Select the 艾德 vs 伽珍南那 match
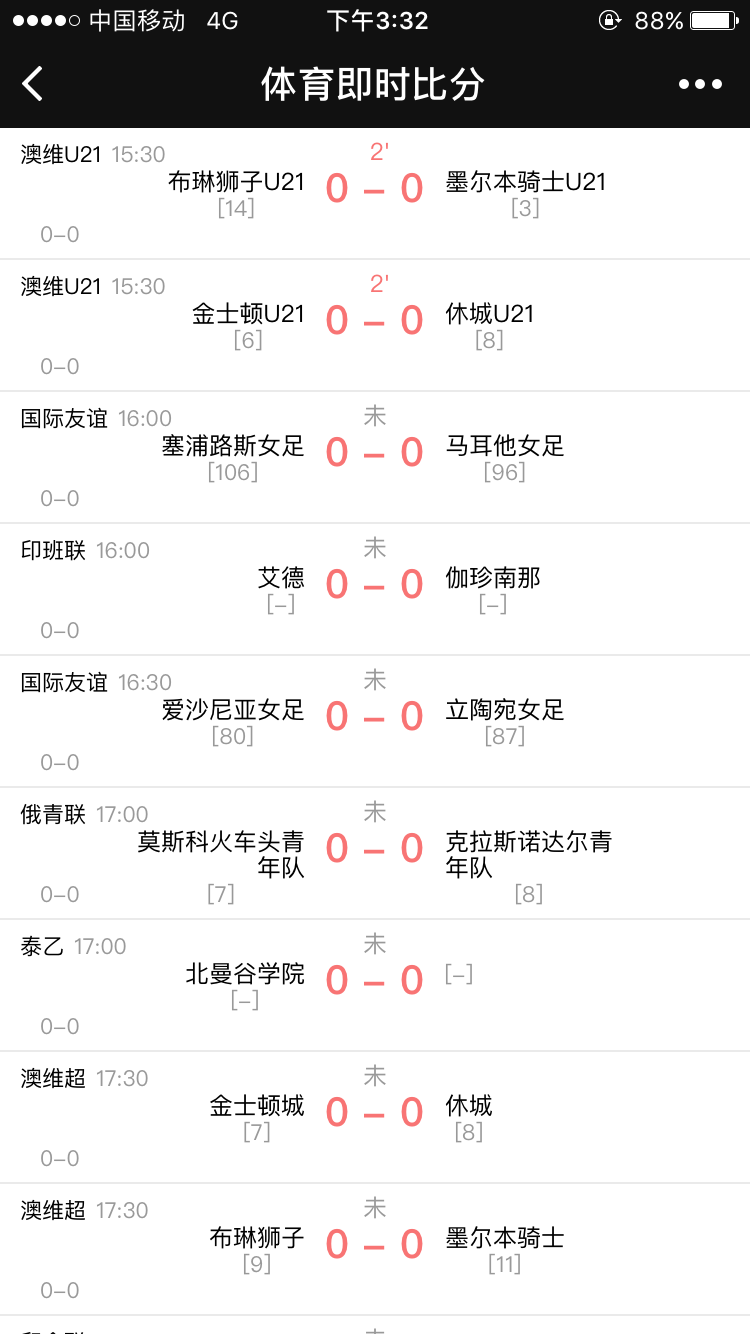The image size is (750, 1334). click(374, 590)
